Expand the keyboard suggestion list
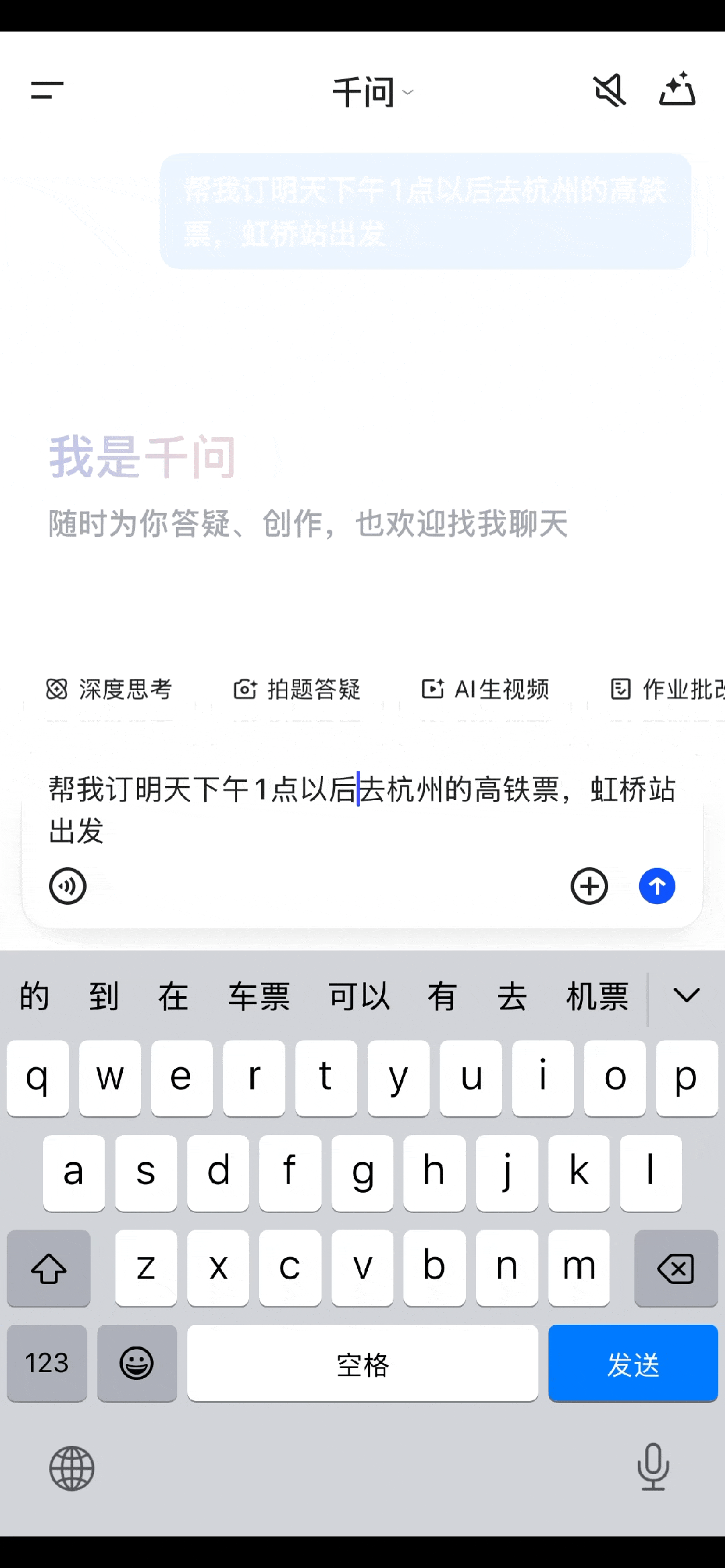This screenshot has width=725, height=1568. point(686,996)
